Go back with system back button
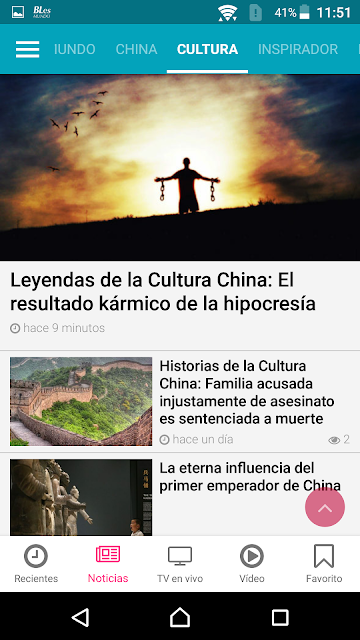360x640 pixels. 80,618
